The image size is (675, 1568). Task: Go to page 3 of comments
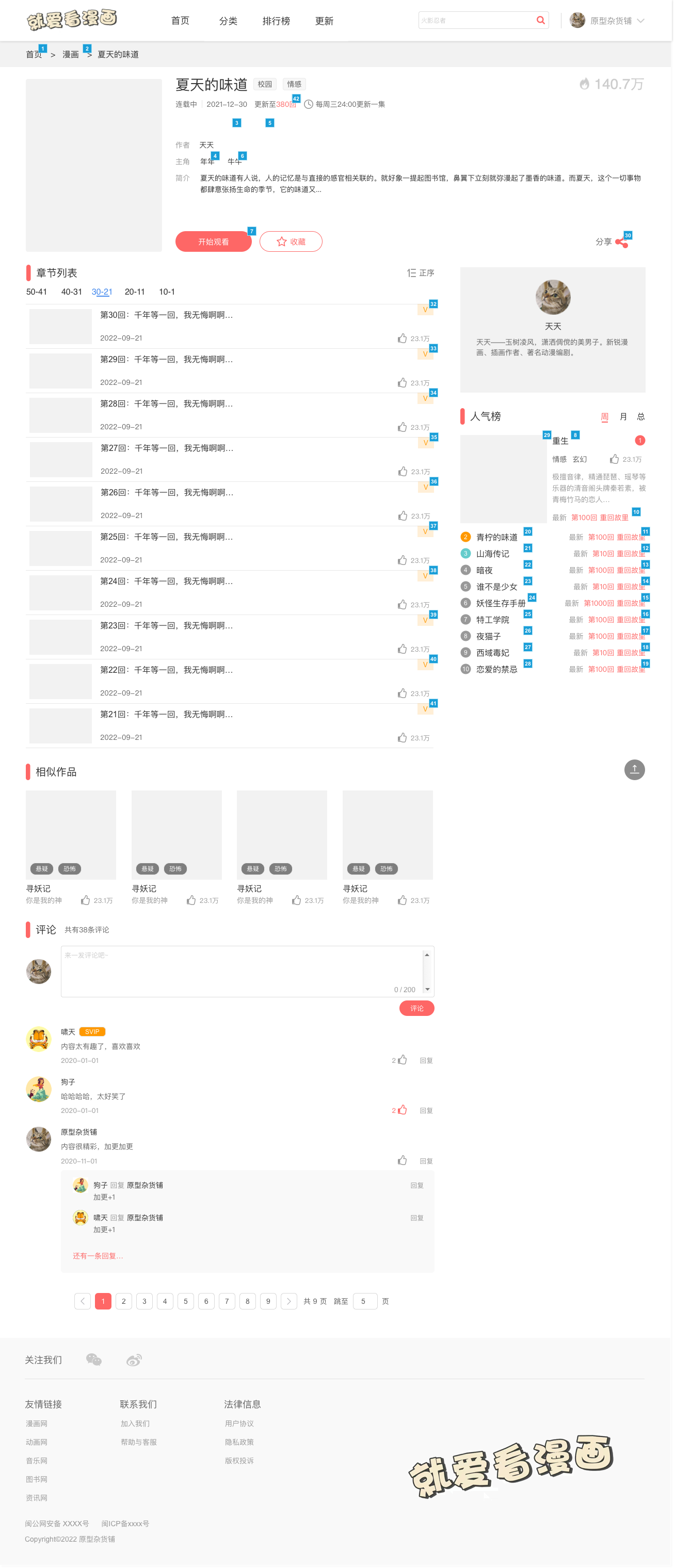point(143,1301)
